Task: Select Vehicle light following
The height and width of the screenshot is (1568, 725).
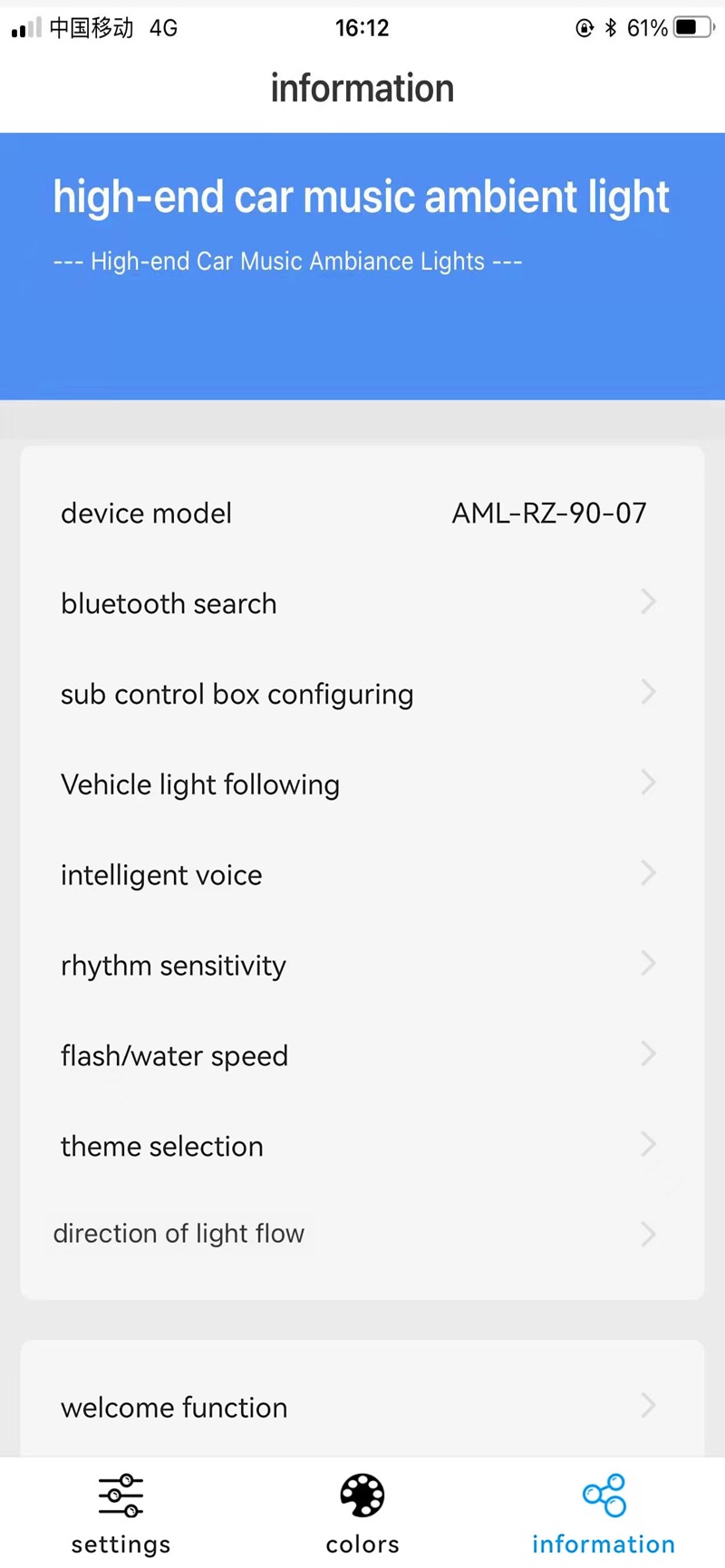Action: click(x=361, y=784)
